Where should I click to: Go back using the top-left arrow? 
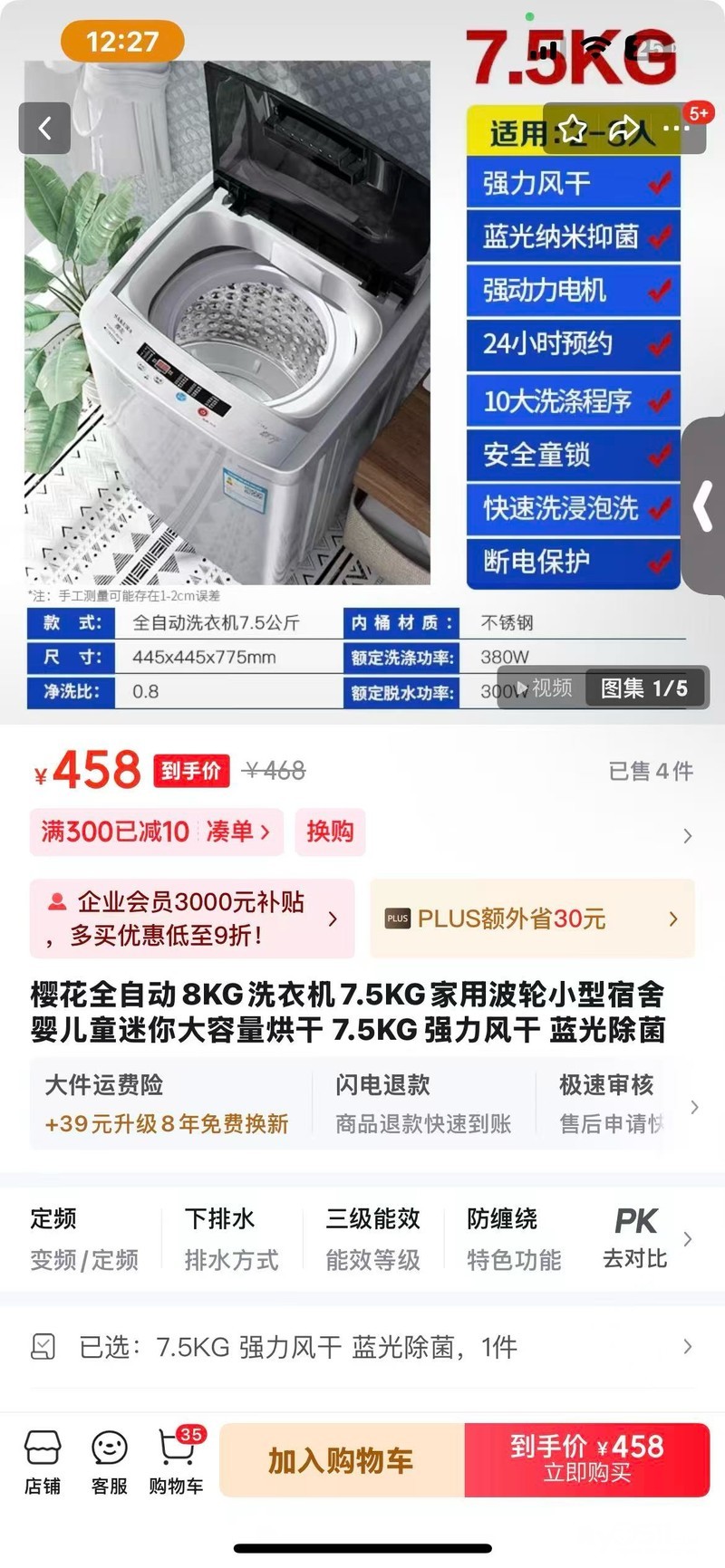[x=44, y=128]
